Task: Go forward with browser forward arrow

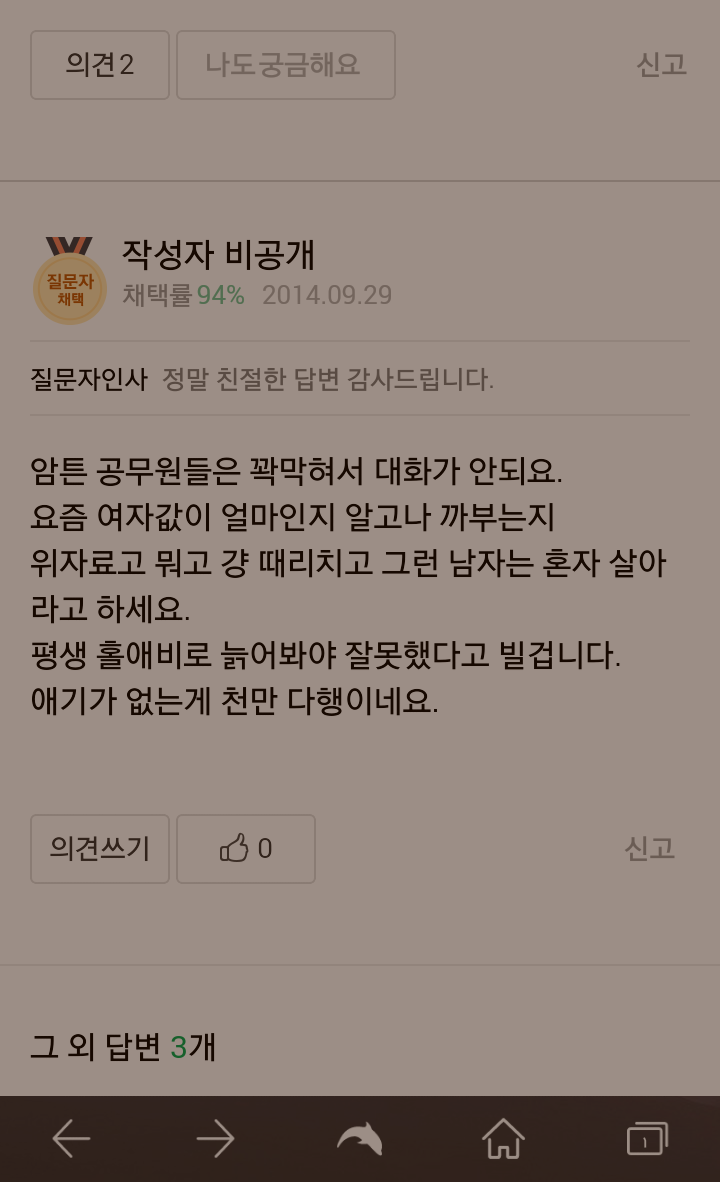Action: click(215, 1138)
